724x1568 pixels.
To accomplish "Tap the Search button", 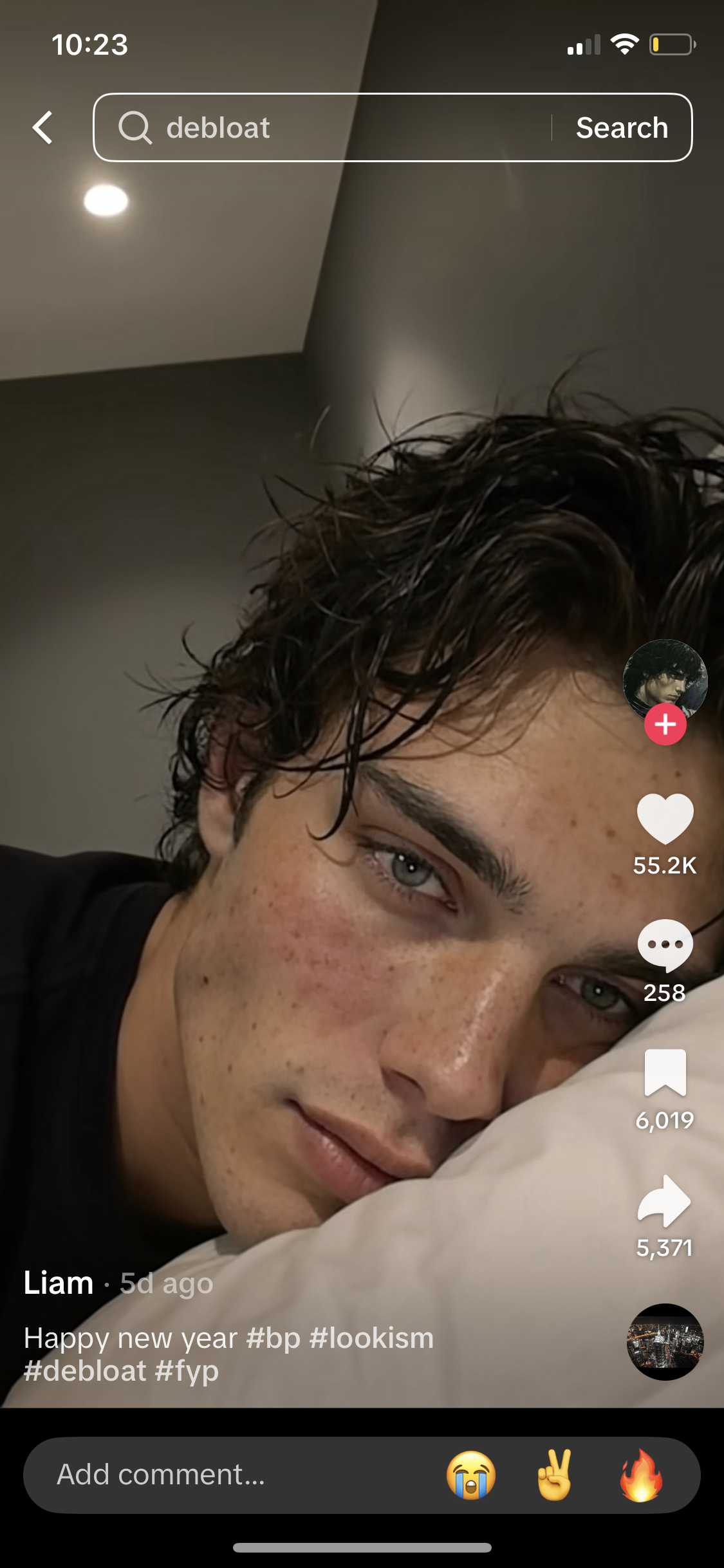I will 622,127.
